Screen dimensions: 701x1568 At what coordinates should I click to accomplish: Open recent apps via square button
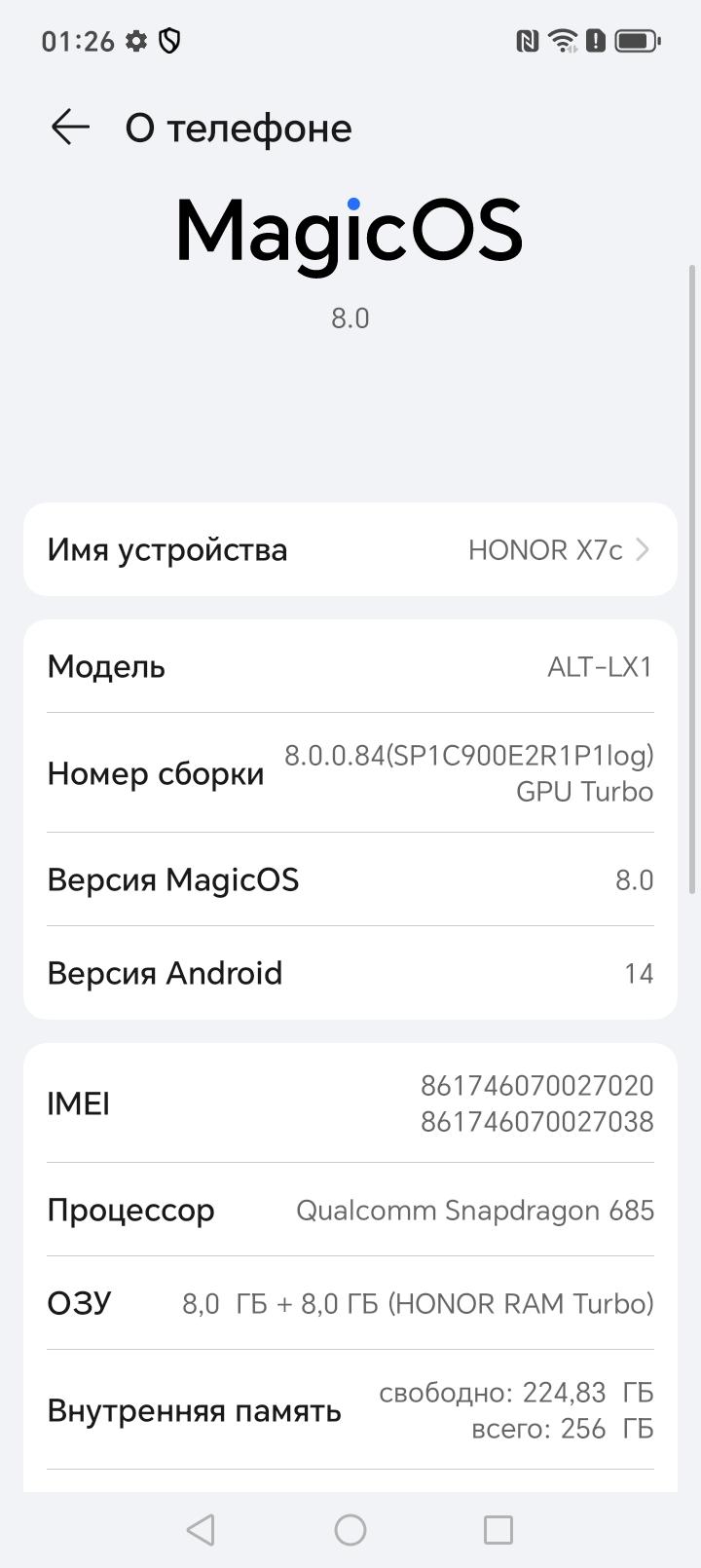pos(498,1530)
